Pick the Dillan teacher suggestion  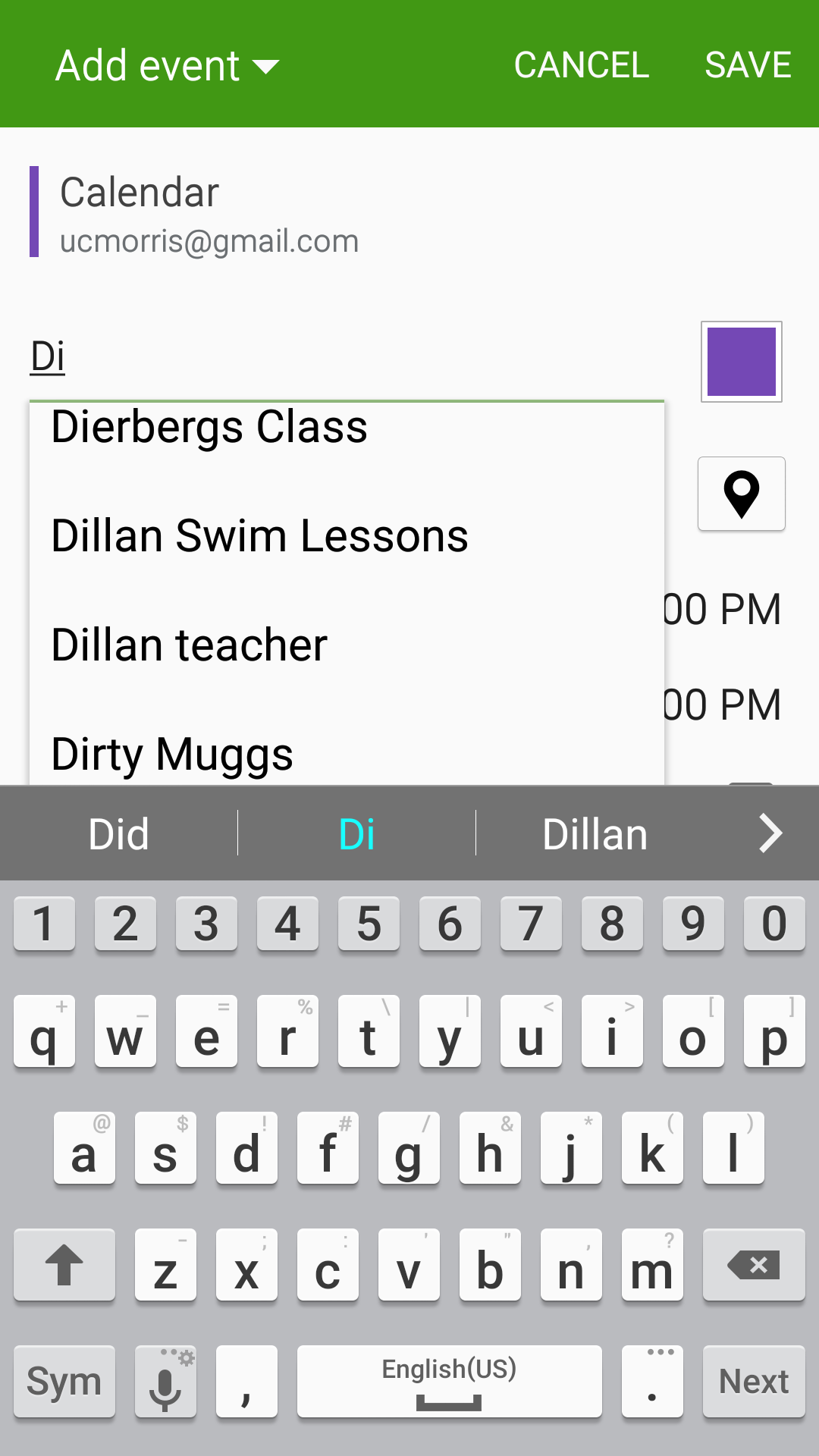point(347,645)
